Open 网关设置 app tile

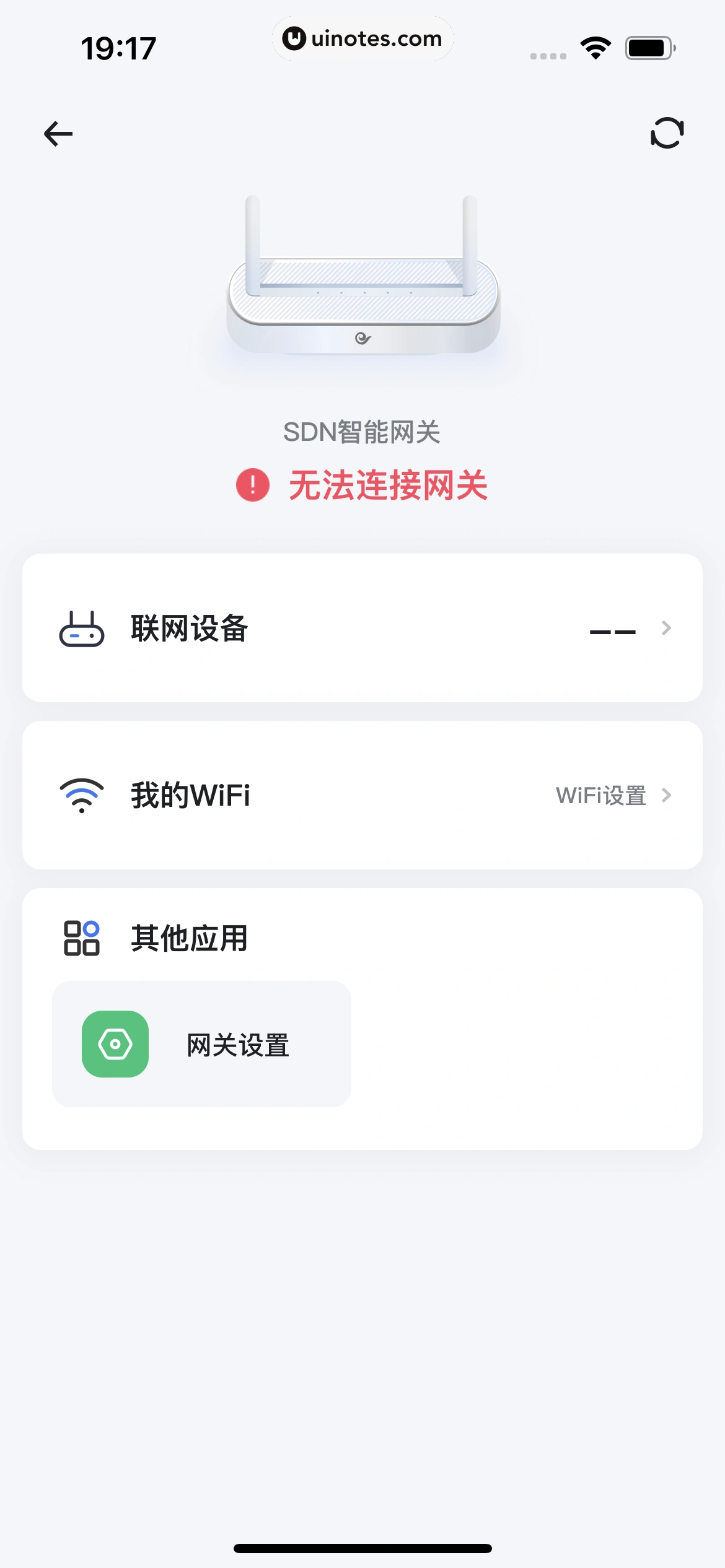(201, 1044)
